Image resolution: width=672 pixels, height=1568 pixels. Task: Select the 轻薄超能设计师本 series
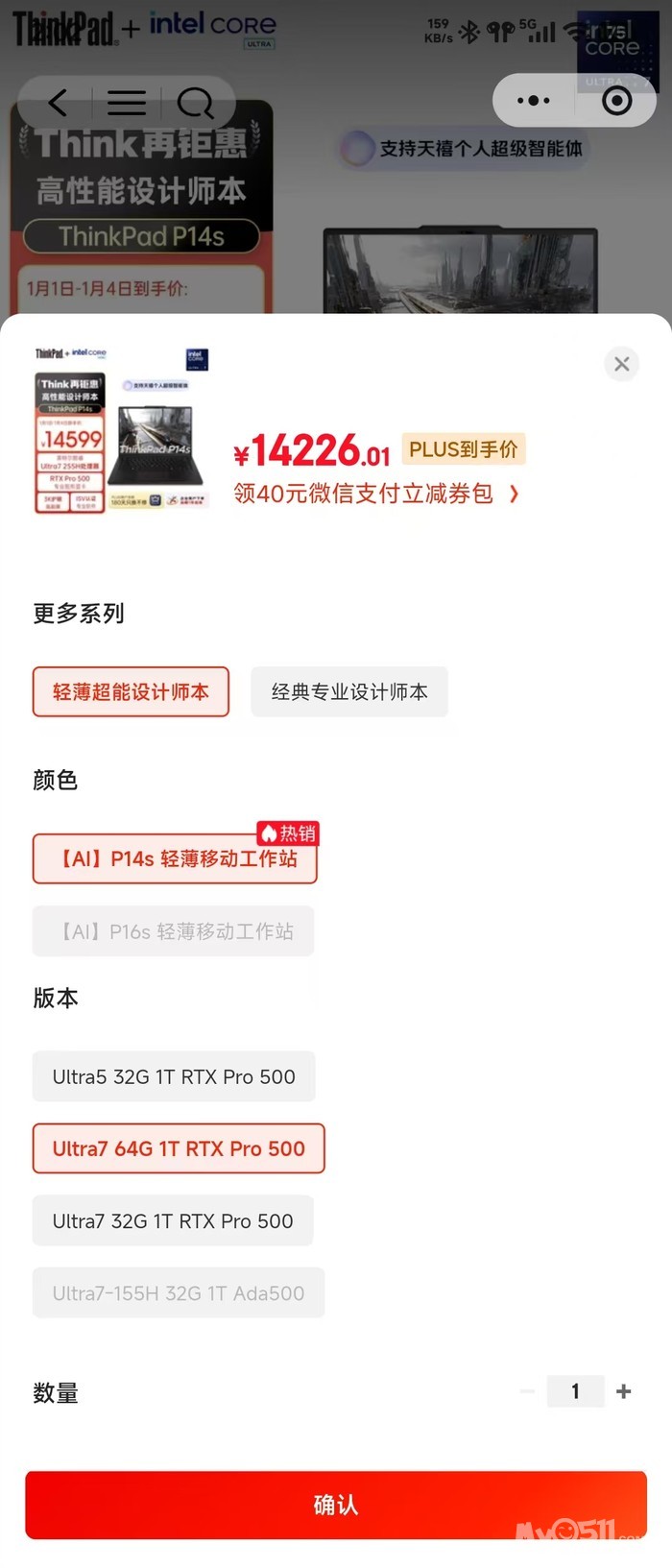(131, 691)
